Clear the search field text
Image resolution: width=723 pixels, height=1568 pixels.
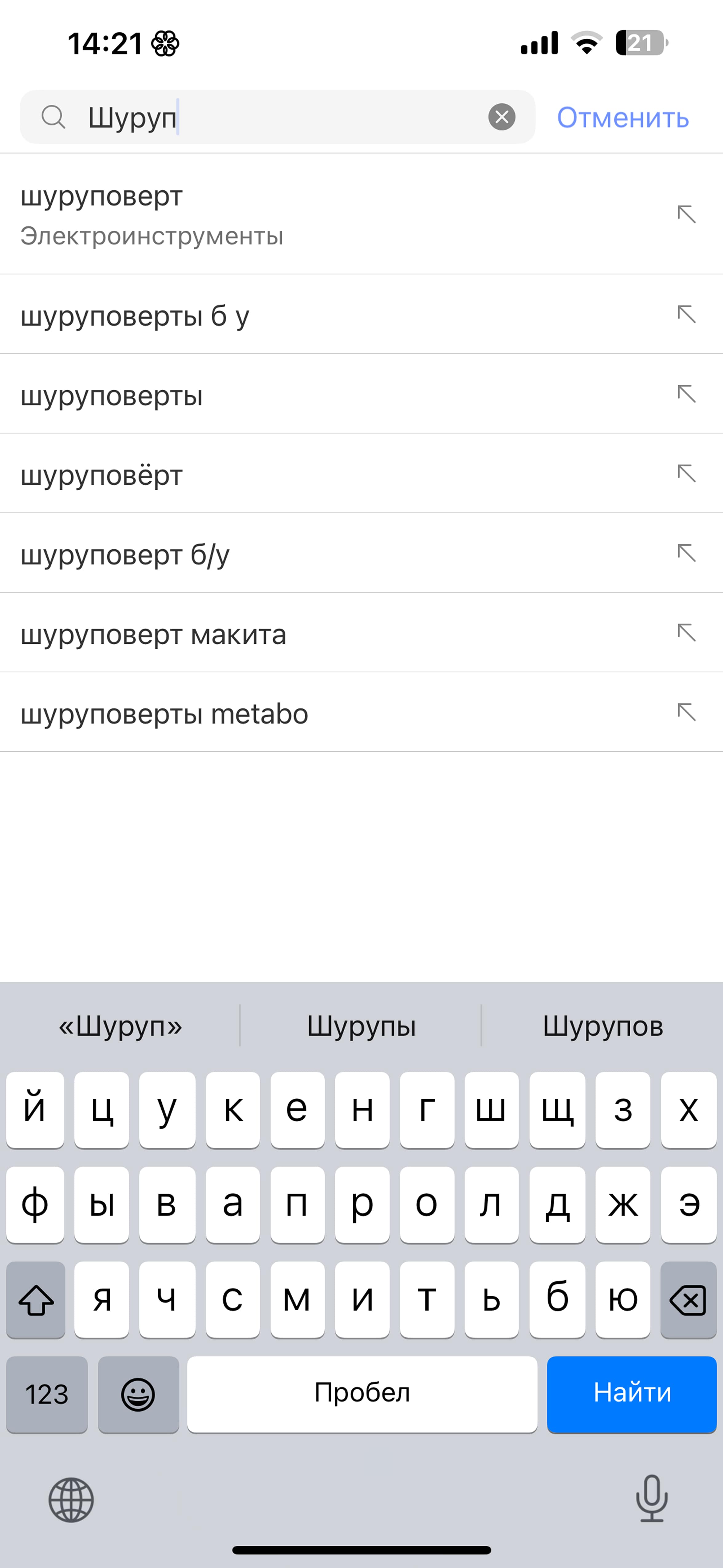[x=501, y=117]
